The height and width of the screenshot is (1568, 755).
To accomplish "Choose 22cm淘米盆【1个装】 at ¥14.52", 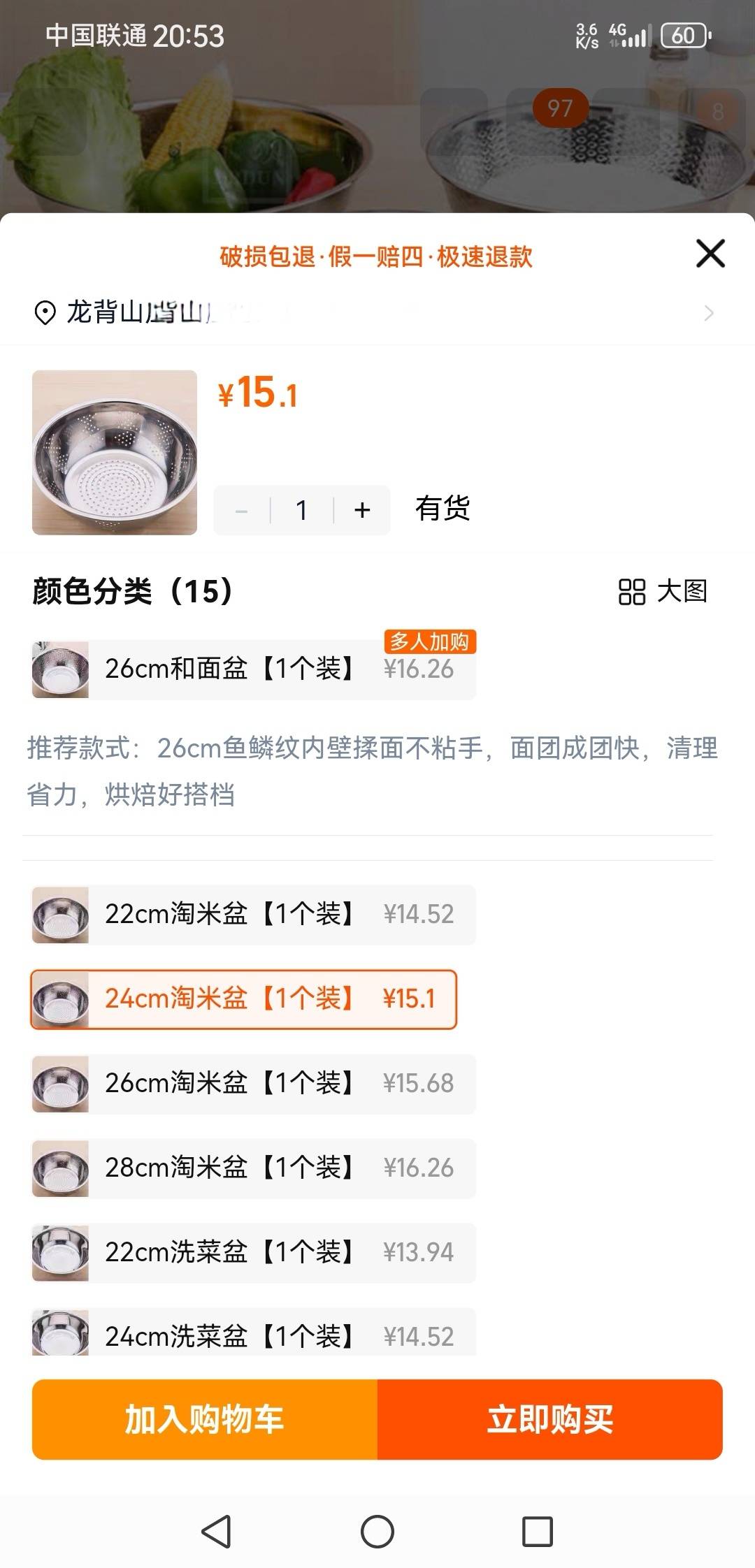I will click(x=253, y=914).
